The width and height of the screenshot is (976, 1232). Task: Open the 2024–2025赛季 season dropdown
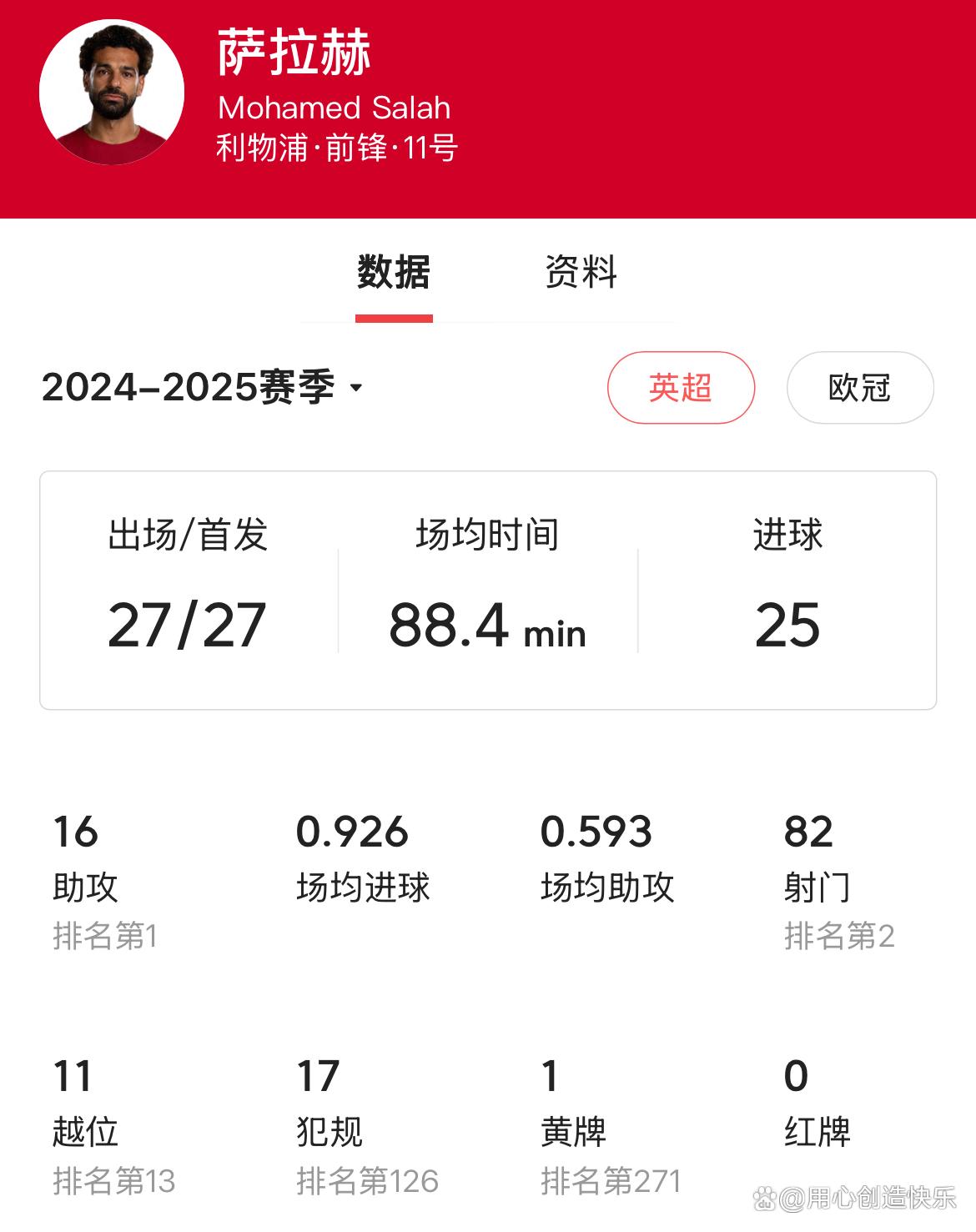(x=200, y=386)
